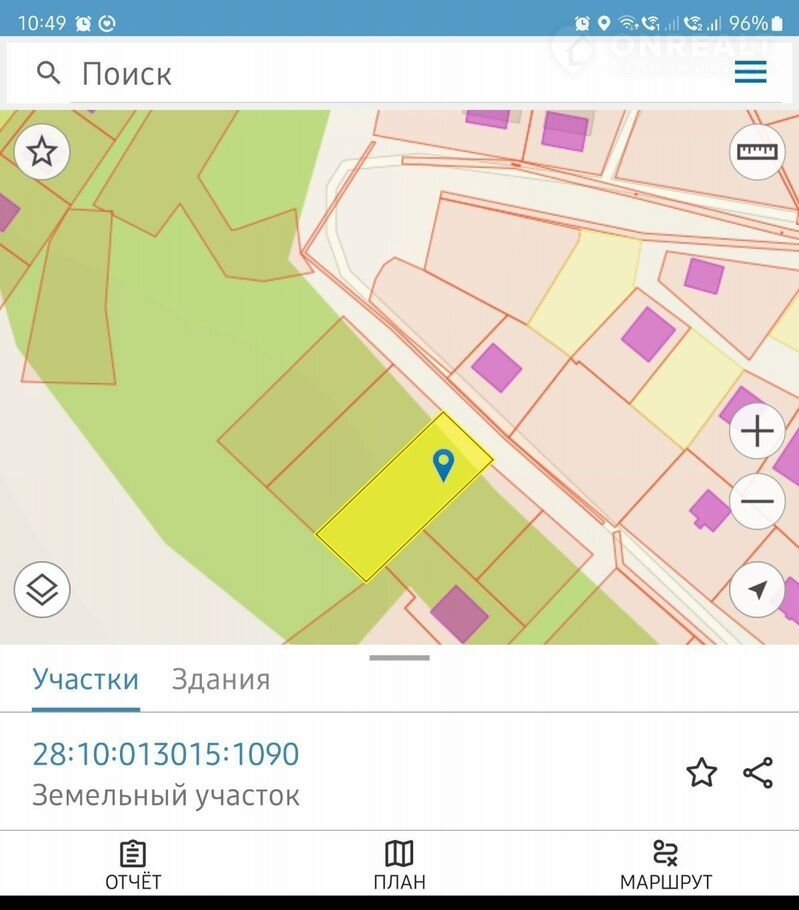Open the ПЛАН view
The height and width of the screenshot is (910, 799).
(399, 865)
